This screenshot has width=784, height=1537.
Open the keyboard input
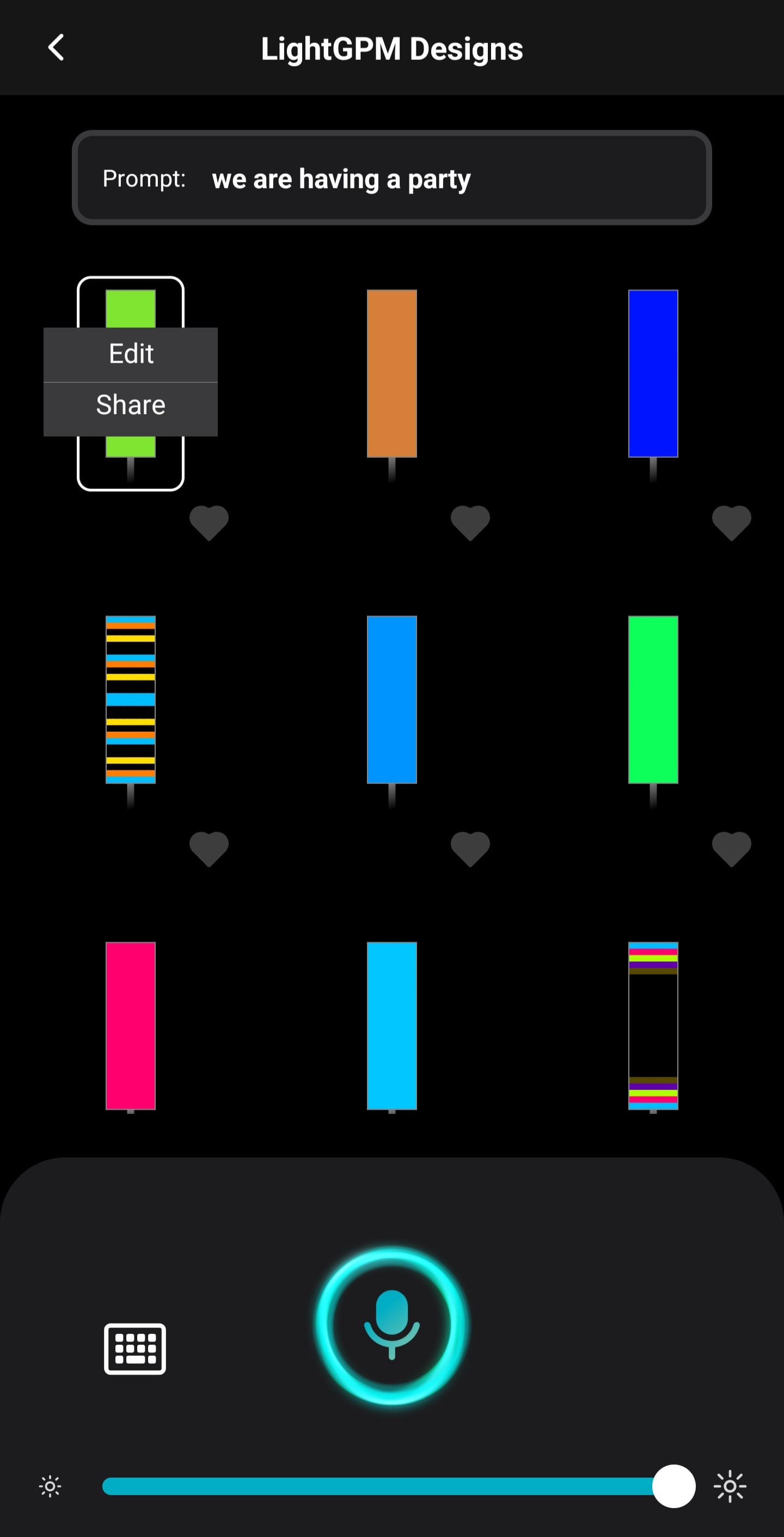click(135, 1349)
